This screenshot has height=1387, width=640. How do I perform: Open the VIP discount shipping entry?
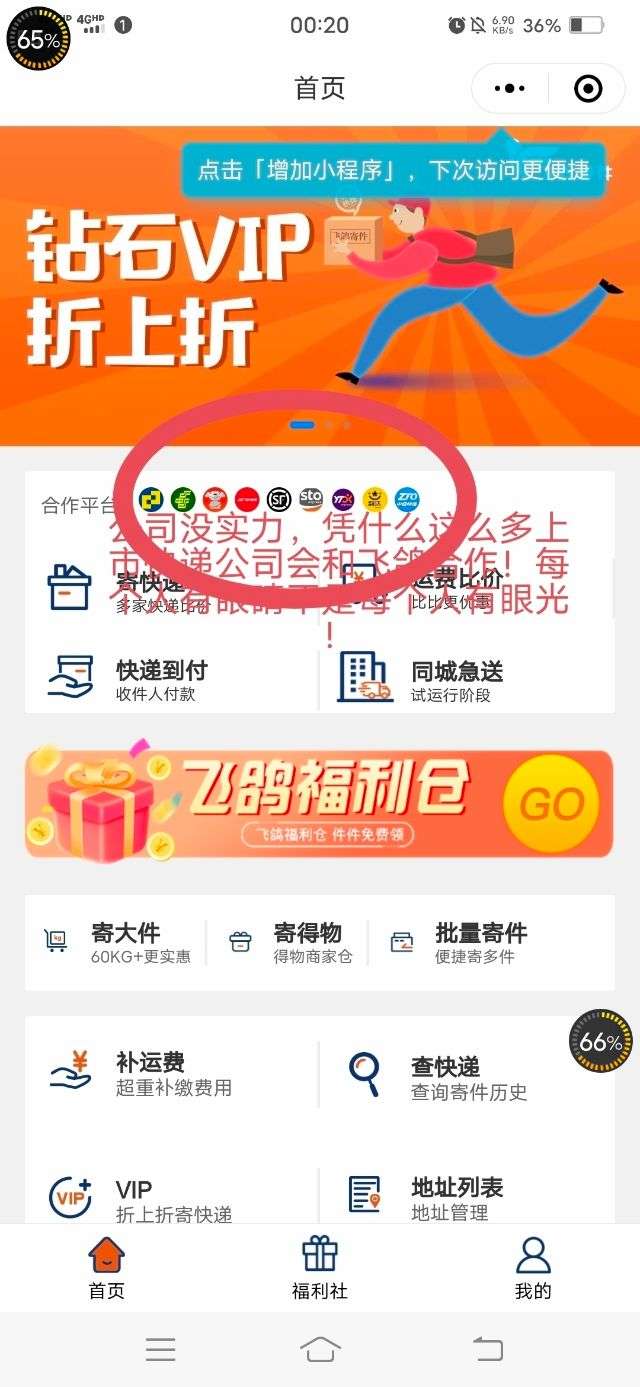tap(150, 1199)
